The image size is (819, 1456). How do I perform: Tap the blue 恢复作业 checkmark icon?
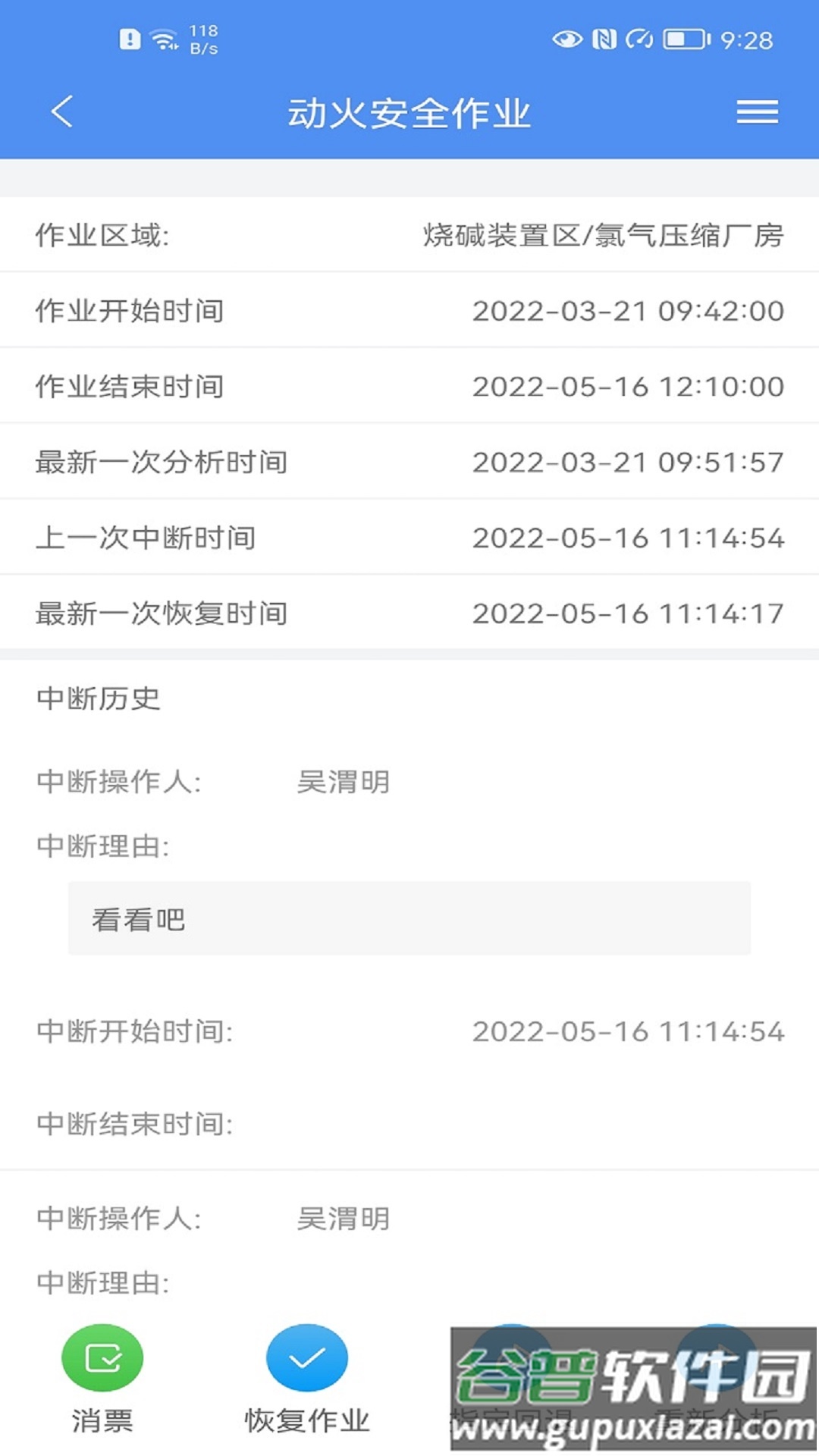coord(306,1360)
